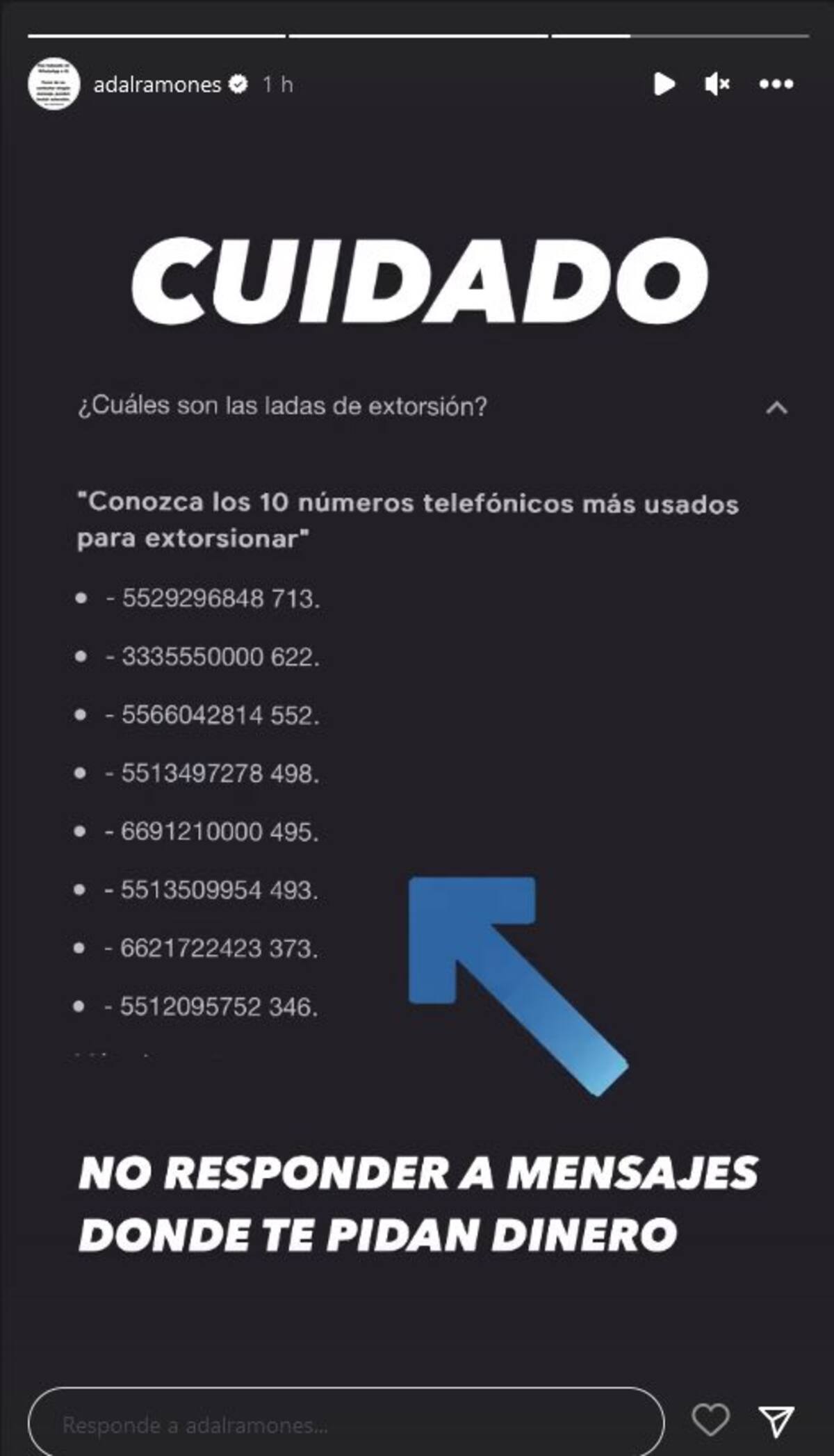Open adalramones profile picture

coord(54,84)
